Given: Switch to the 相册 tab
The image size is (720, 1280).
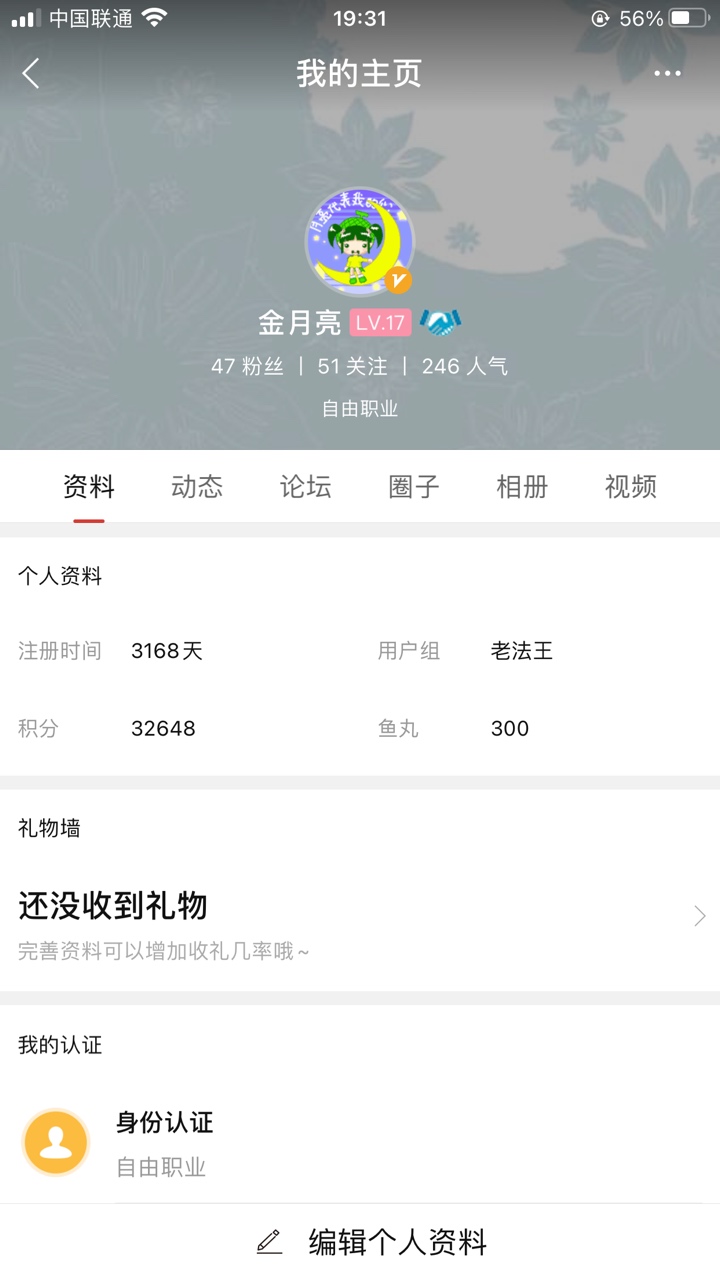Looking at the screenshot, I should (x=522, y=487).
